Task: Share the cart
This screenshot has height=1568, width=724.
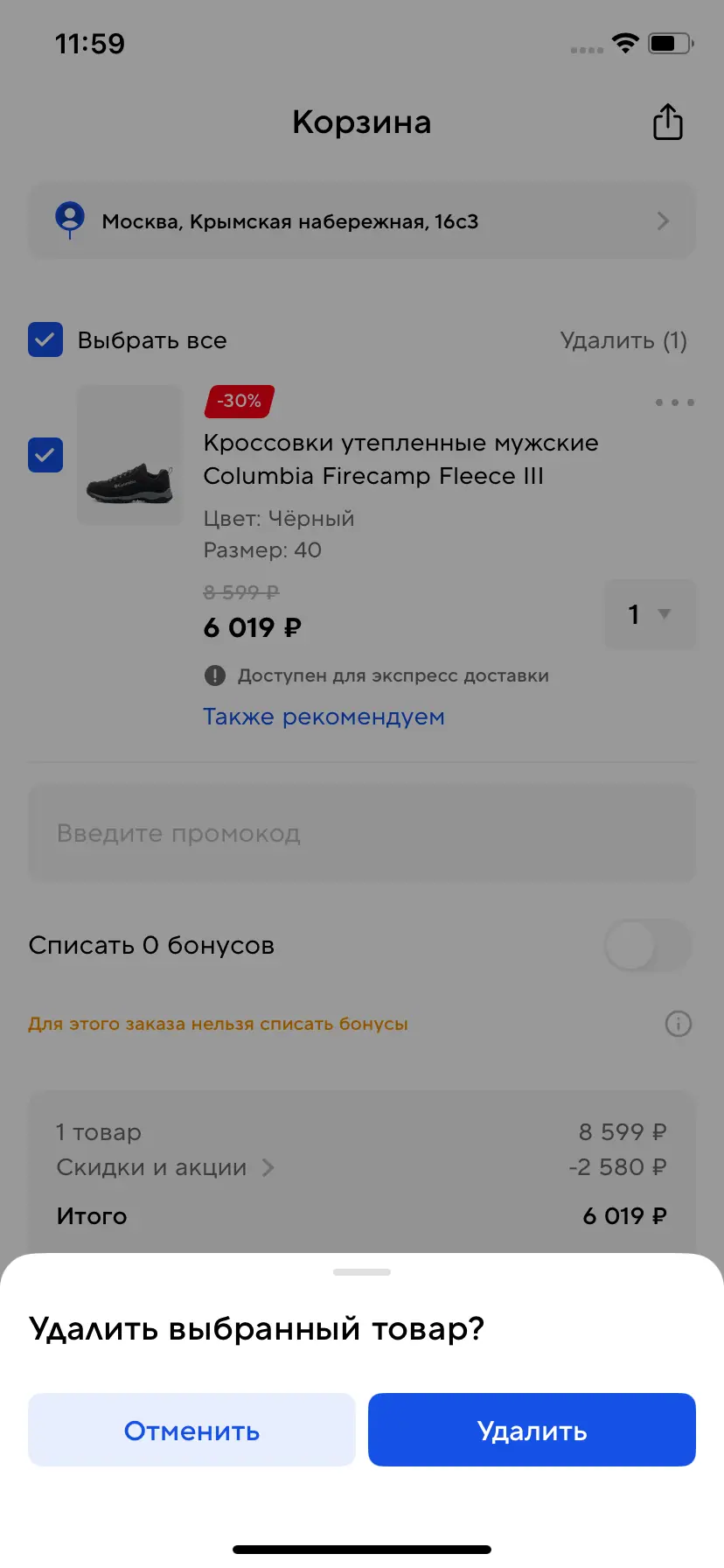Action: point(667,122)
